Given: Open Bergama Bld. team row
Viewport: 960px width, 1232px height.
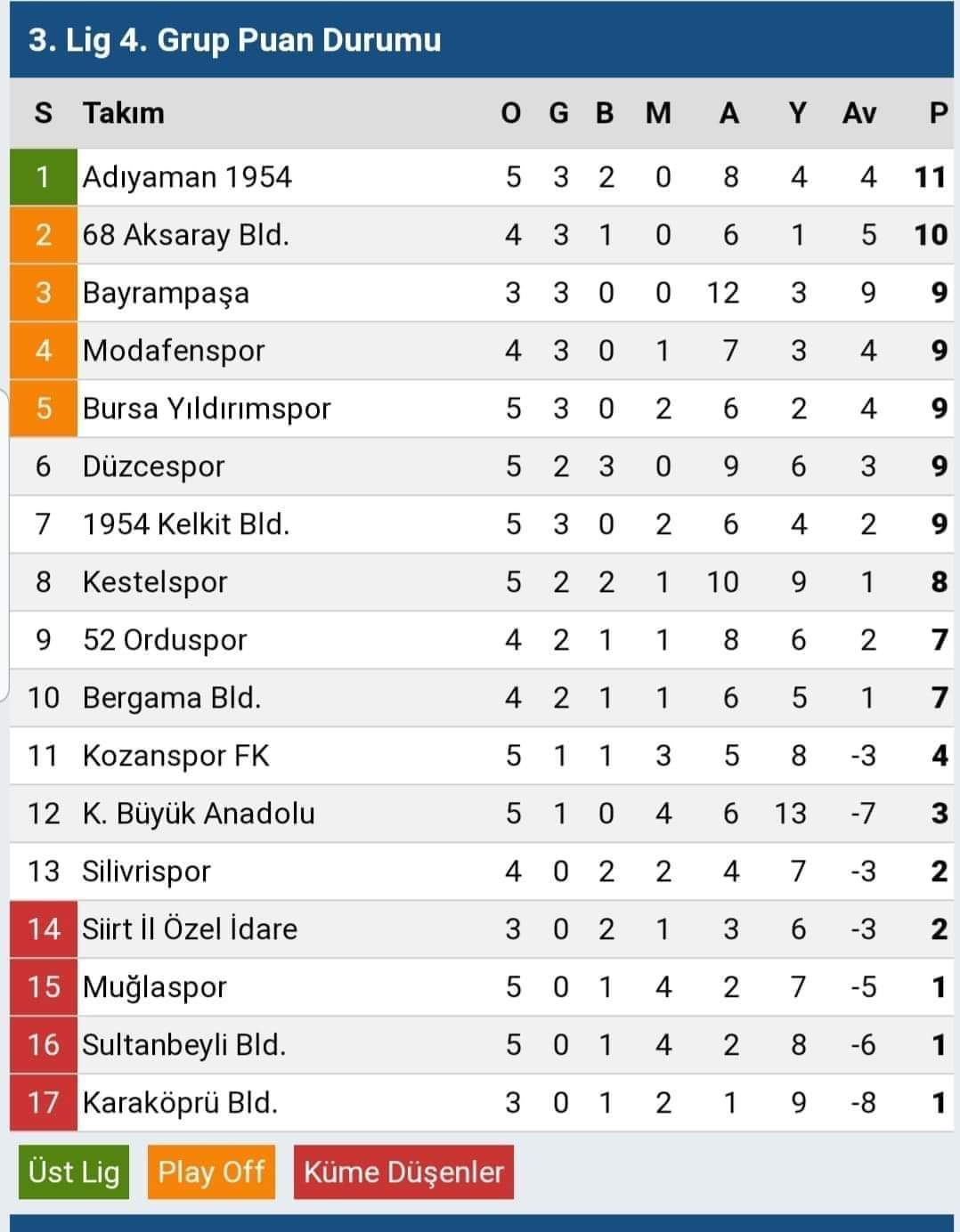Looking at the screenshot, I should (172, 698).
